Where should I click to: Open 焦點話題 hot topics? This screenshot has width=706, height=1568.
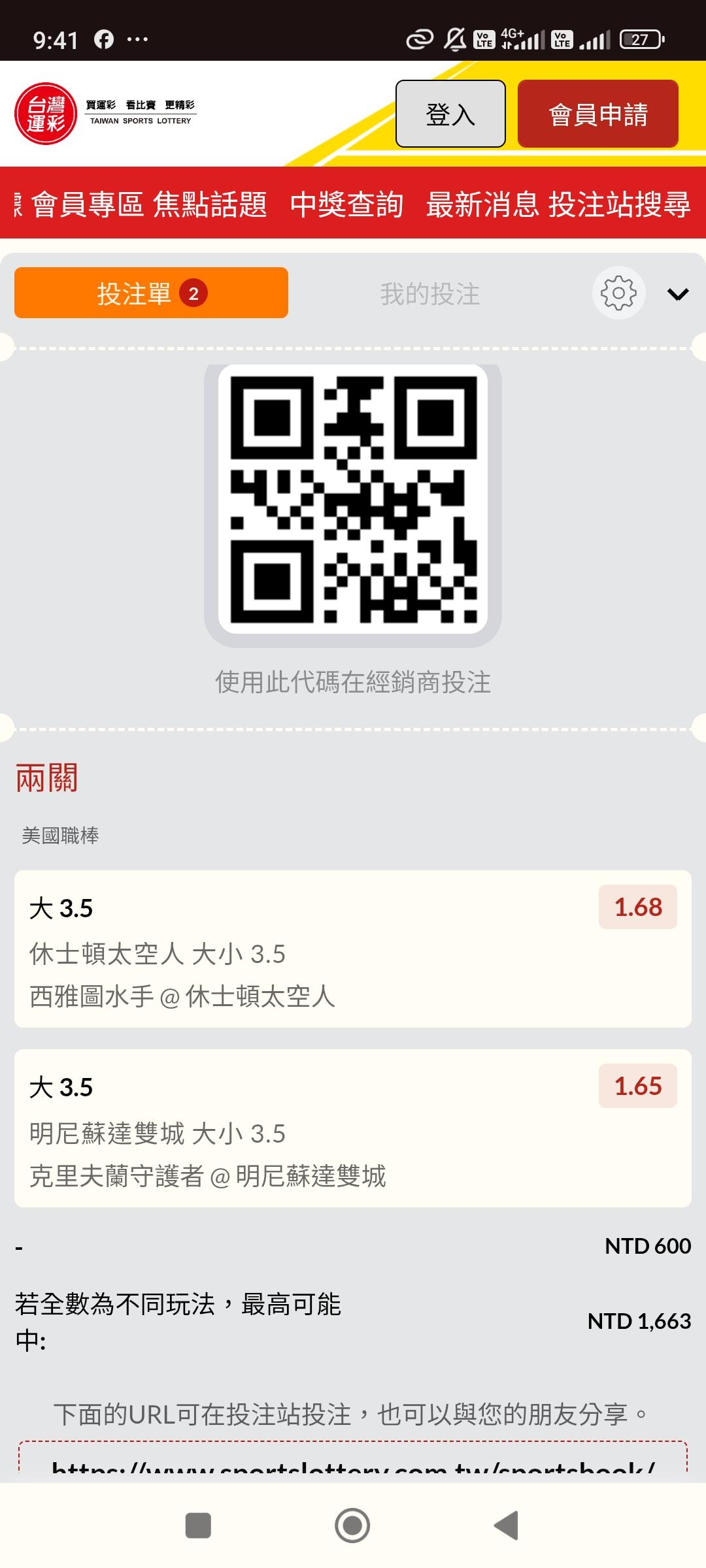pos(210,204)
